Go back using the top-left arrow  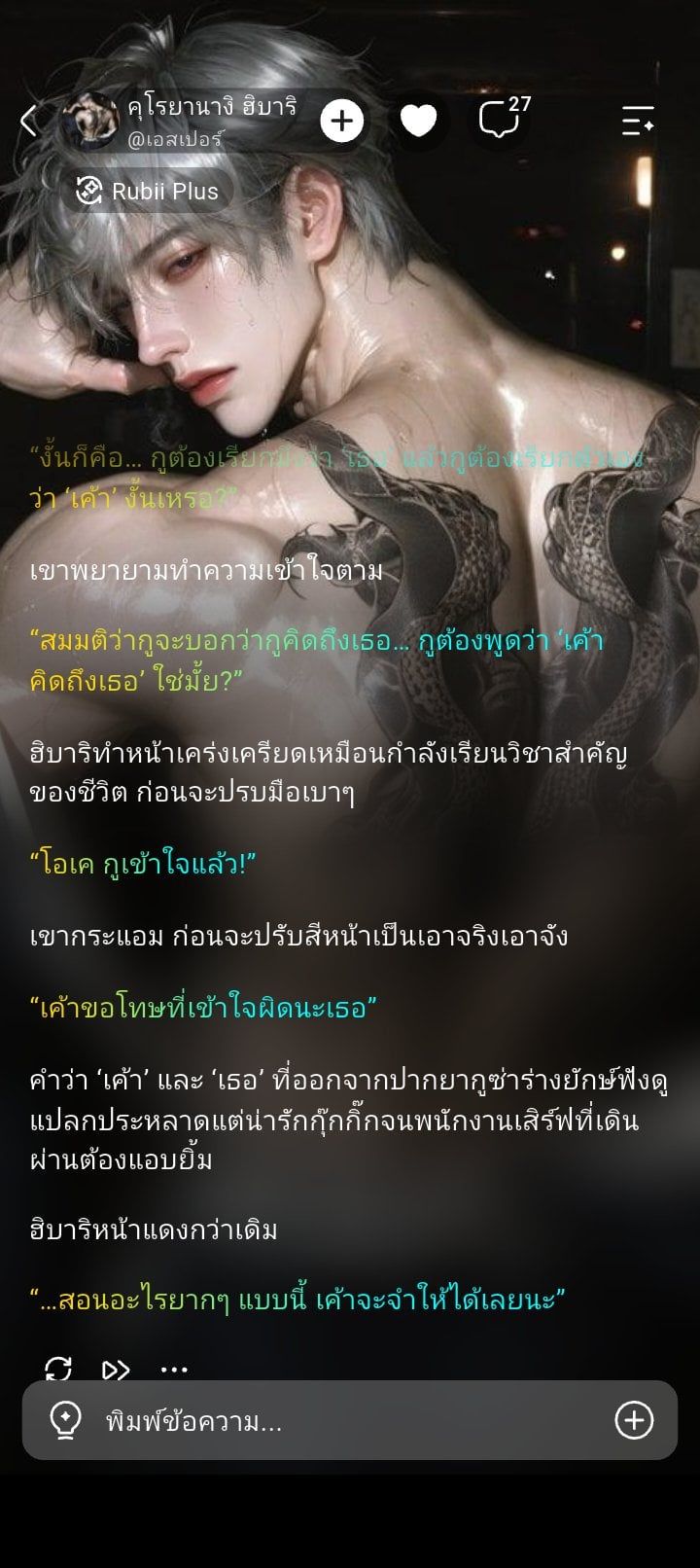[x=28, y=122]
